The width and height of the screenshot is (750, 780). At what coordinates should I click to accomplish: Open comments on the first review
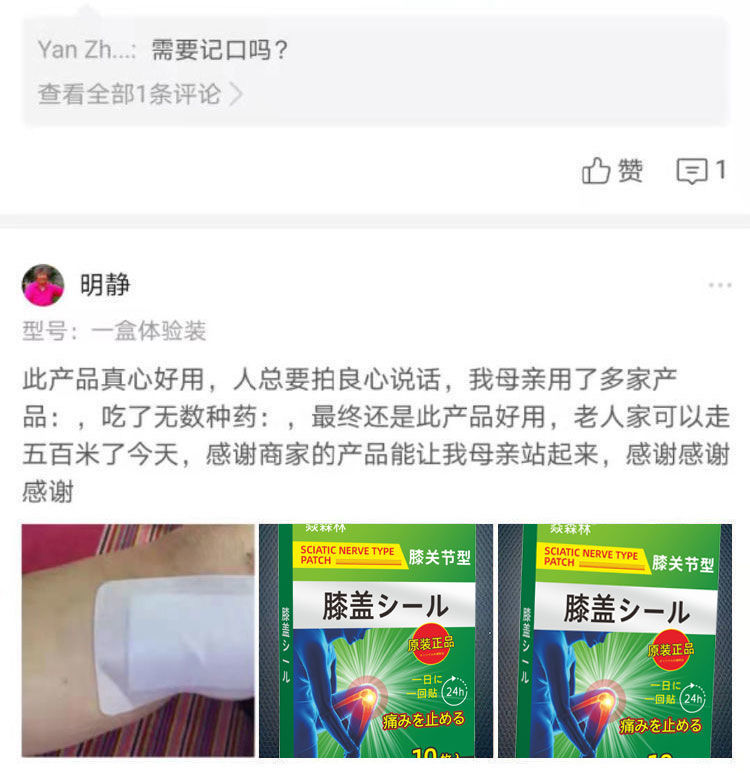pyautogui.click(x=702, y=171)
